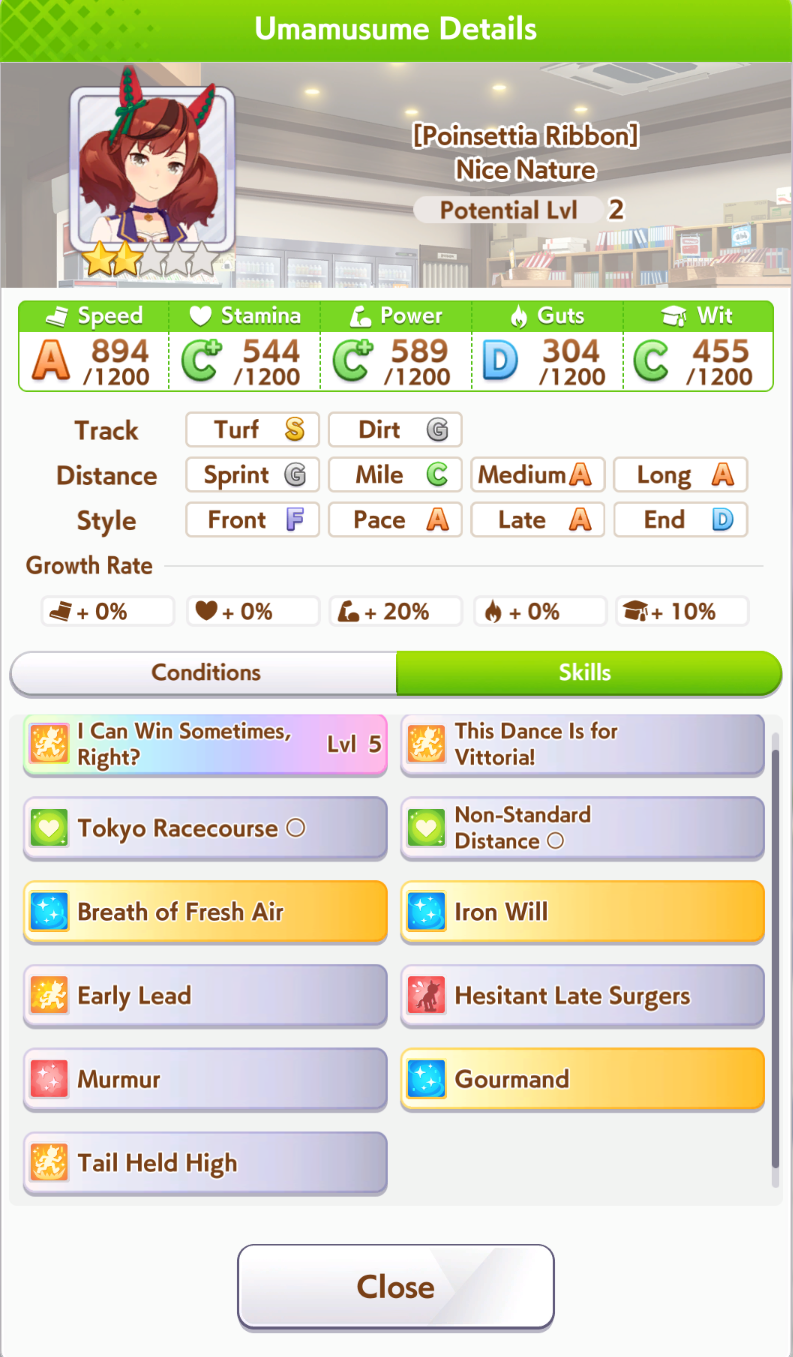Screen dimensions: 793x1357
Task: Close the Umamusume Details dialog
Action: click(396, 1287)
